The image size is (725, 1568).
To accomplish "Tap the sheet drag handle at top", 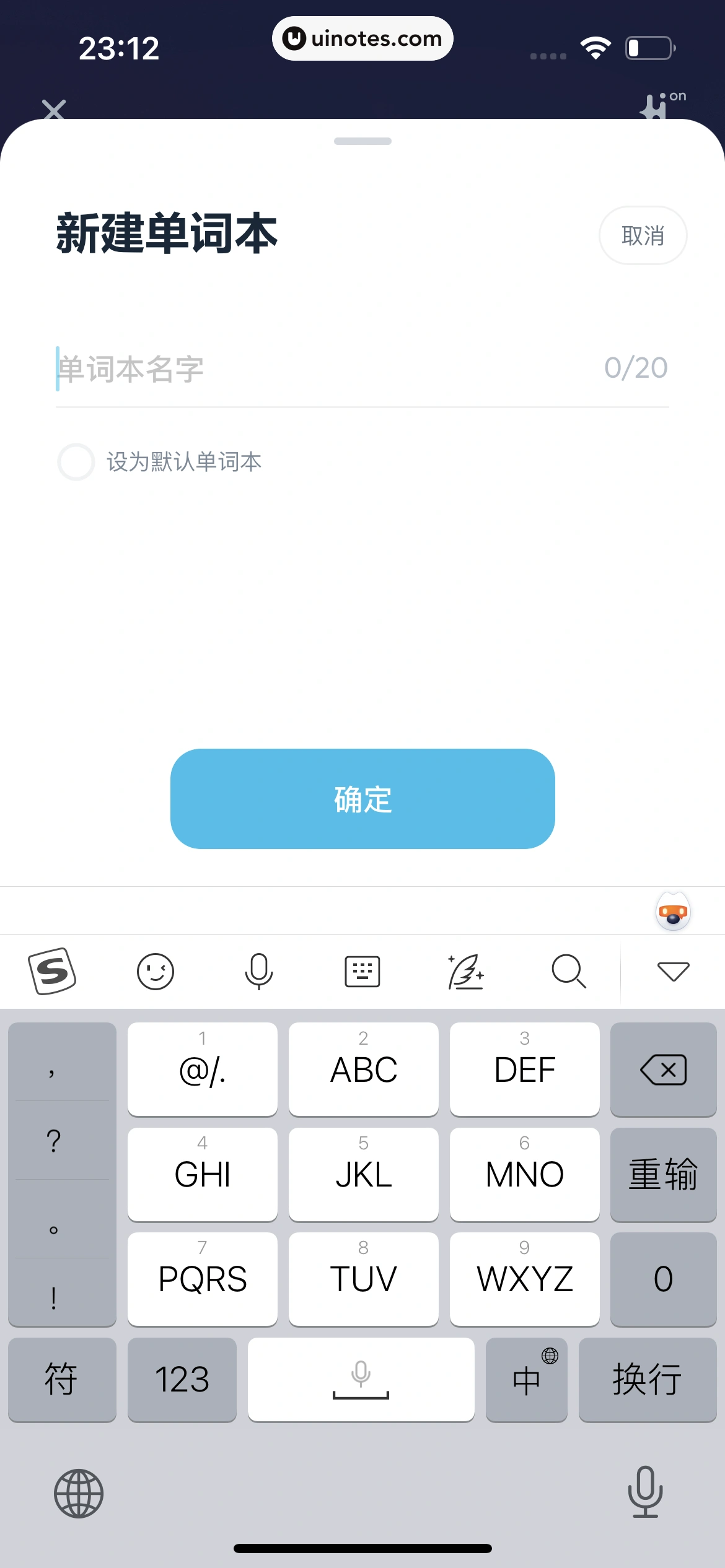I will coord(362,141).
